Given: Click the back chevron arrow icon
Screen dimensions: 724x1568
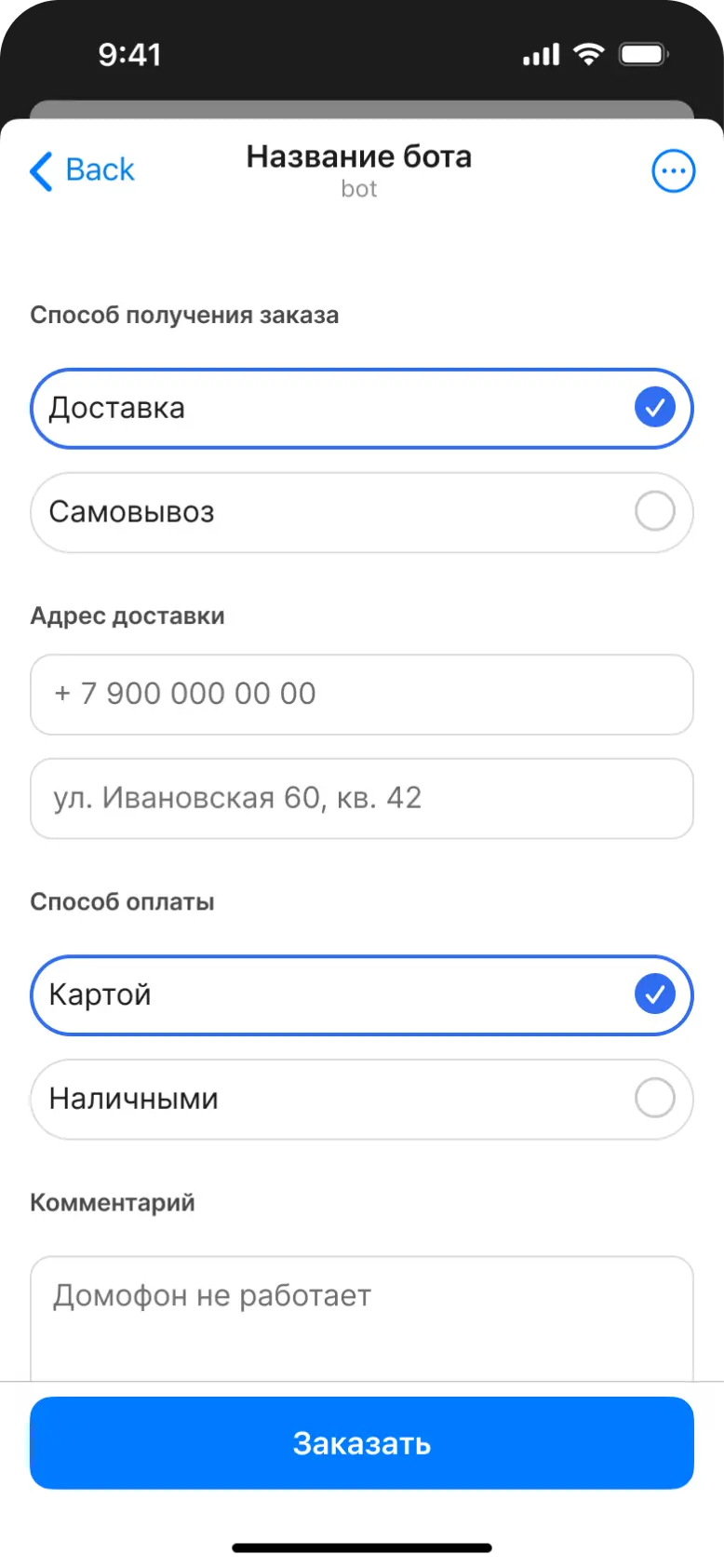Looking at the screenshot, I should (x=39, y=170).
